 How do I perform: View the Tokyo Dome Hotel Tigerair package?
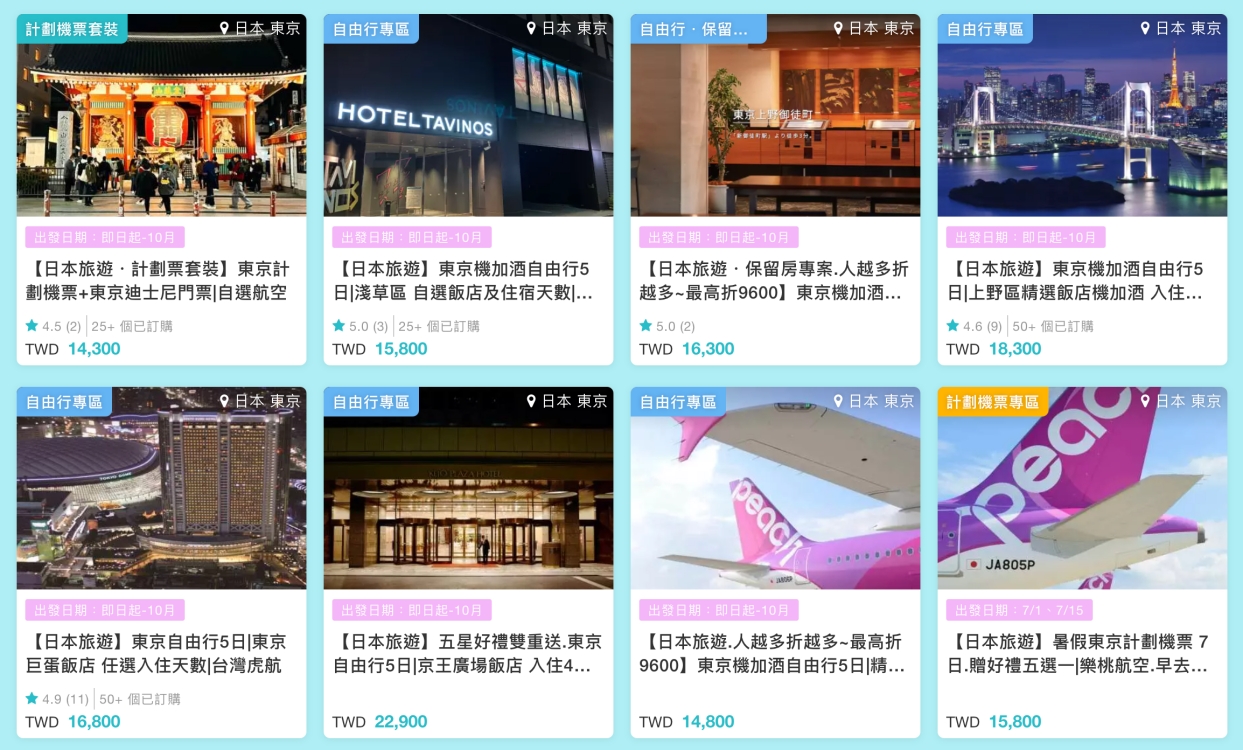click(x=161, y=653)
